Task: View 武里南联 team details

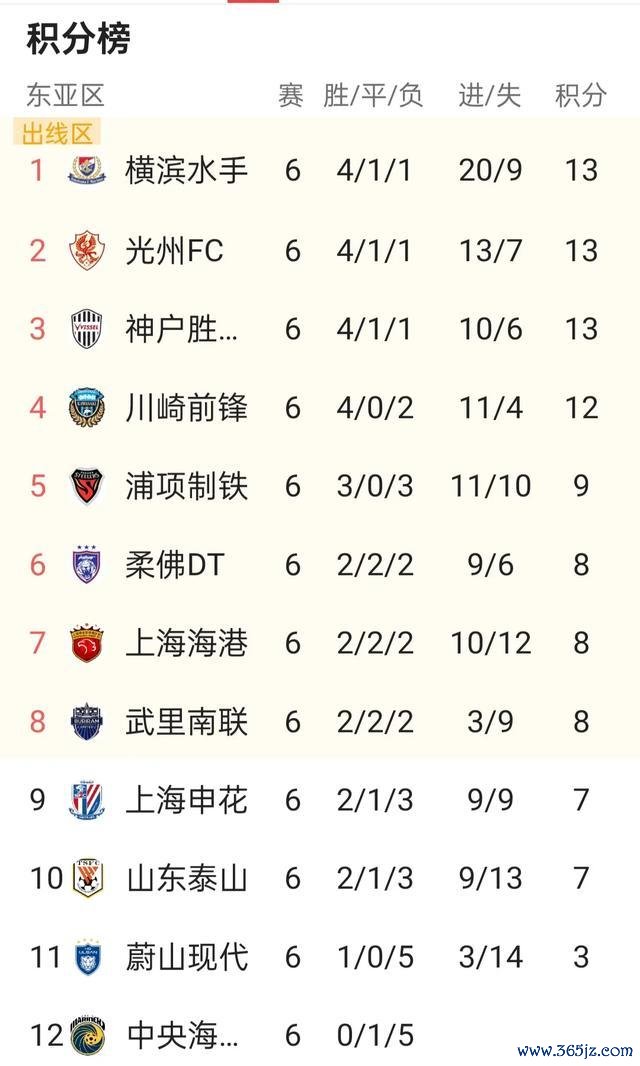Action: click(320, 722)
